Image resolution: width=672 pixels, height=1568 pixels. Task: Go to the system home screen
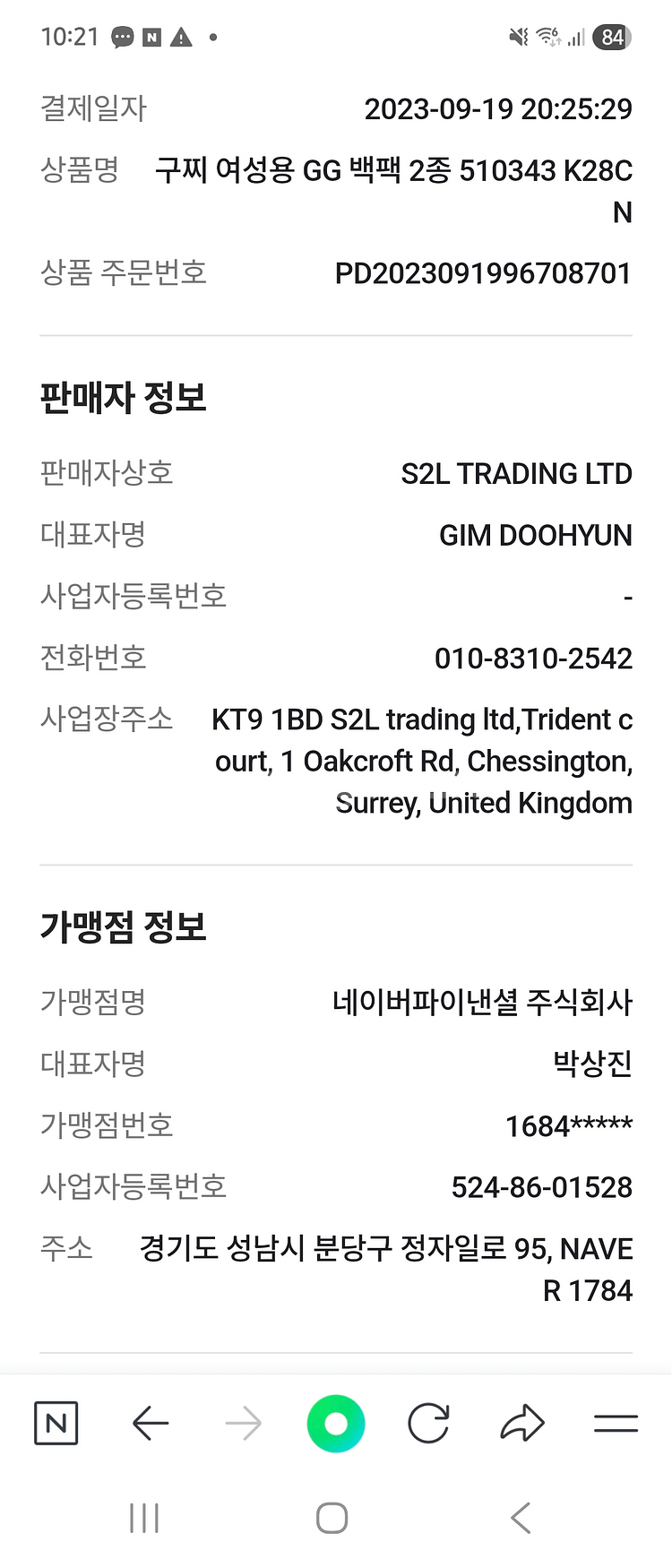coord(332,1518)
